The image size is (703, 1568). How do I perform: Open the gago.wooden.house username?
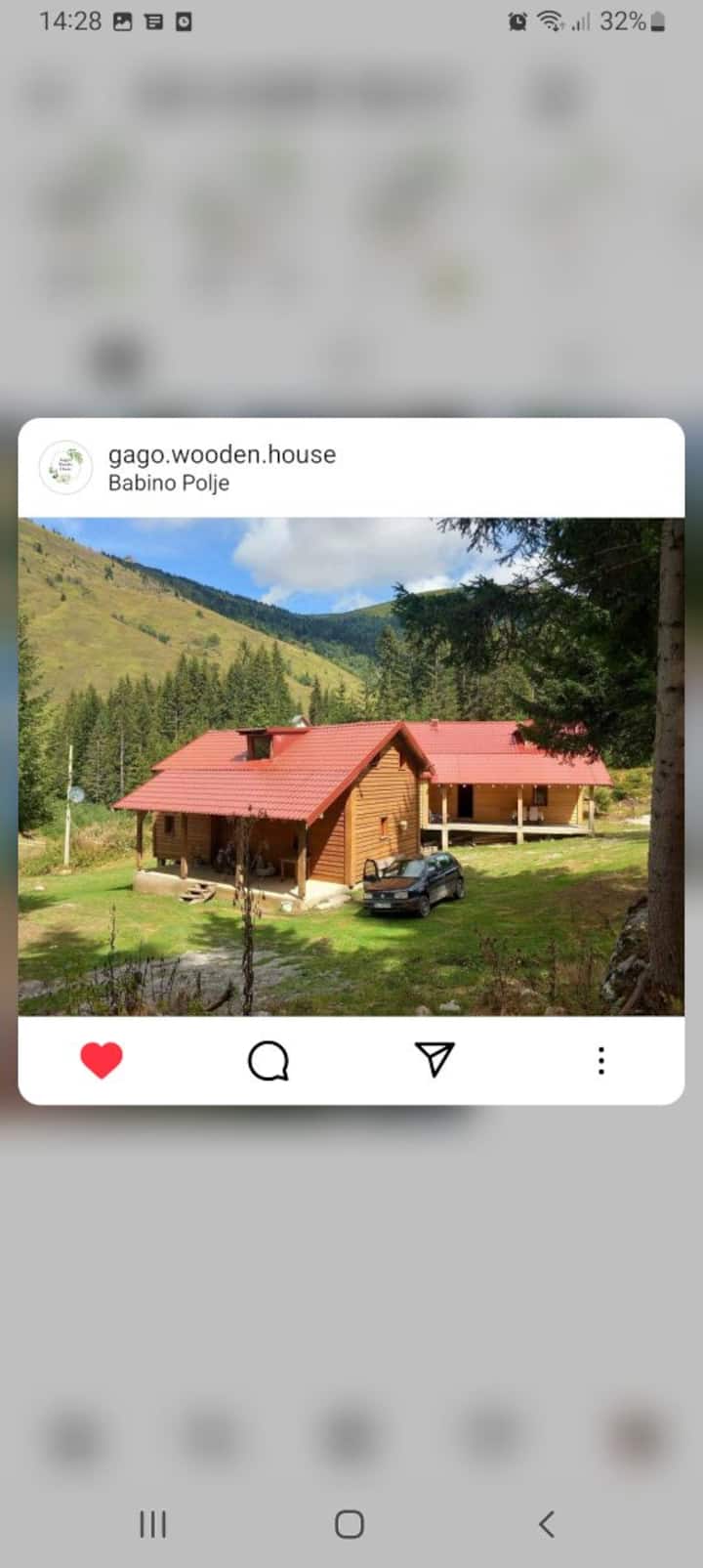pos(222,454)
